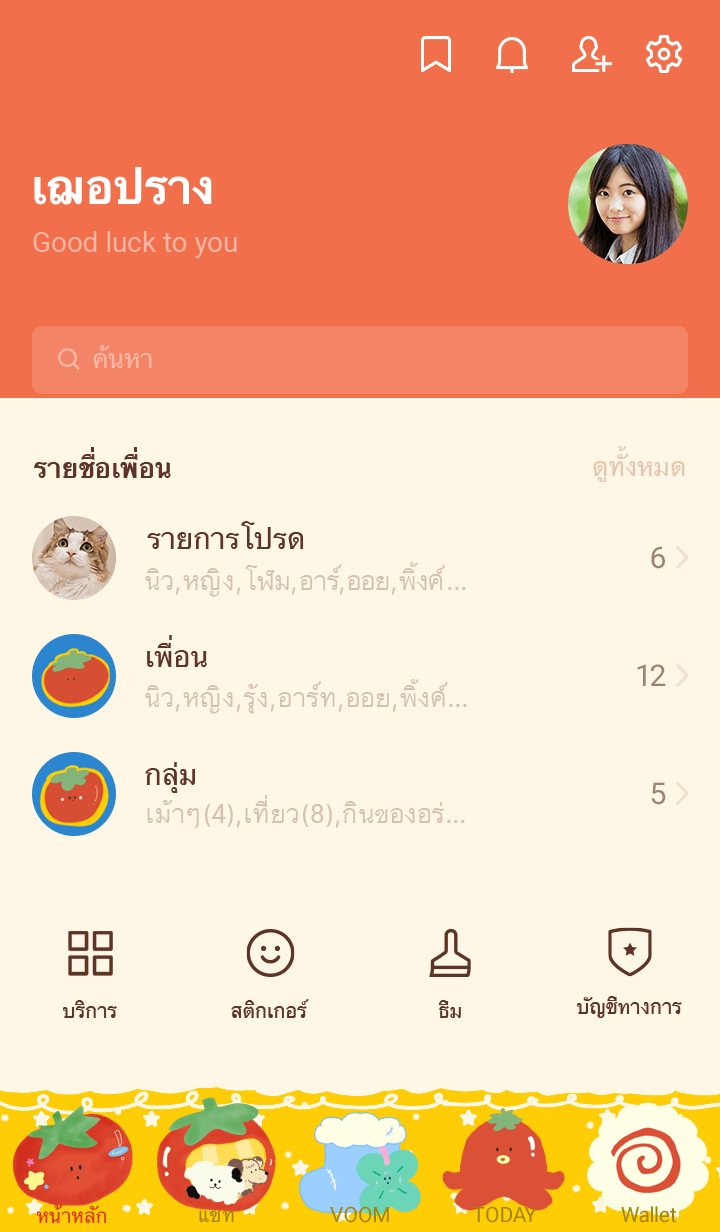Tap the ค้นหา search box

click(360, 360)
